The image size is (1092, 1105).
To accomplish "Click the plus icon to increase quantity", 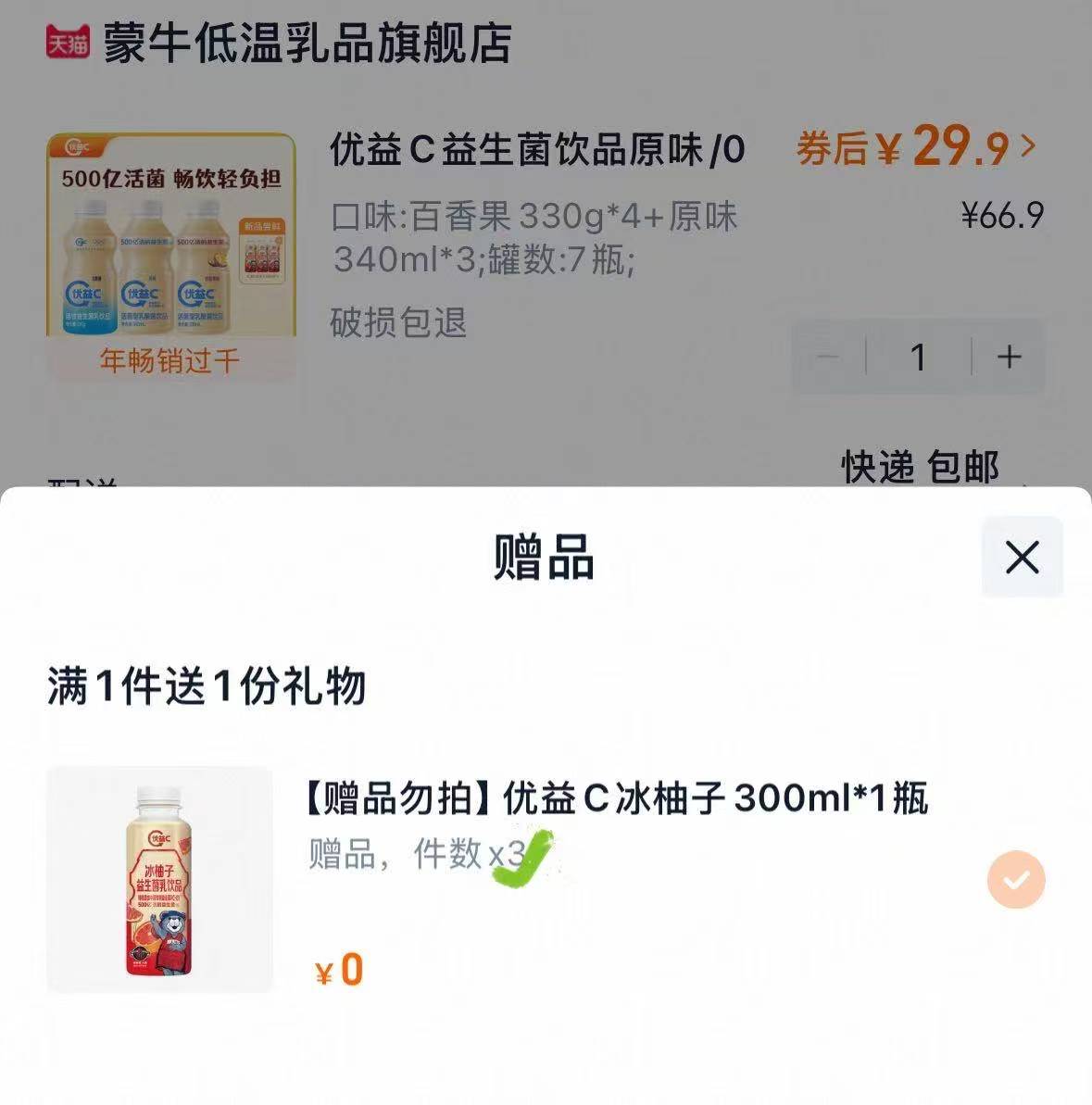I will pos(1007,357).
